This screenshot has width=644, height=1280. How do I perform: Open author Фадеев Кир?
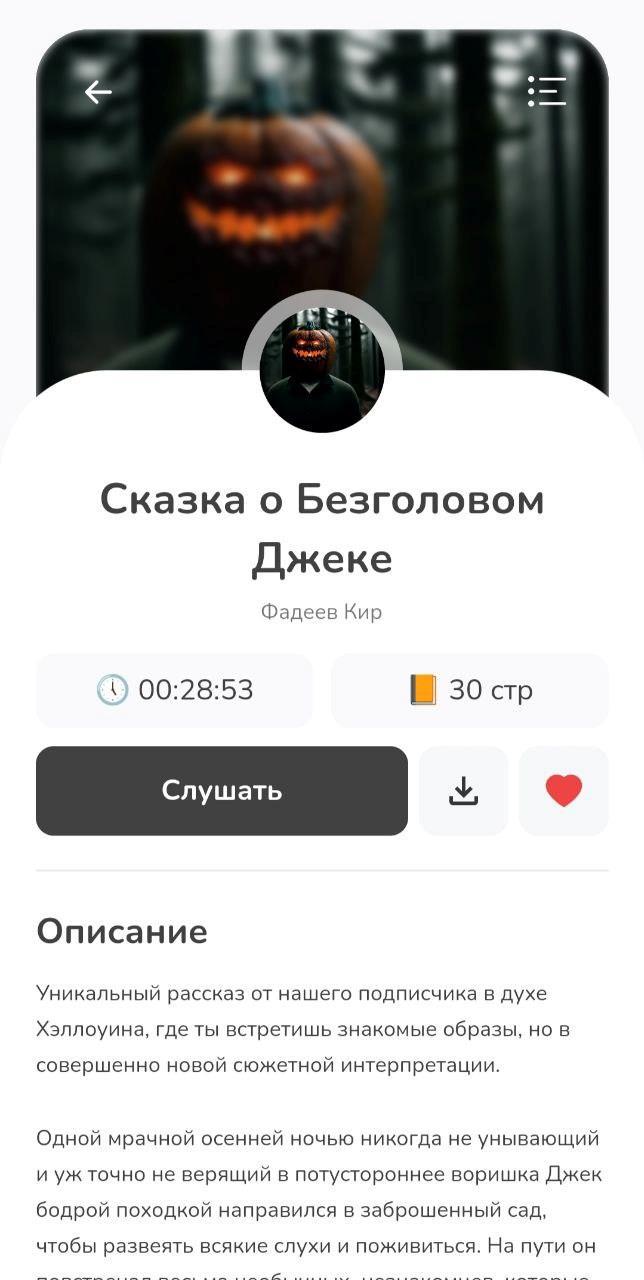322,611
